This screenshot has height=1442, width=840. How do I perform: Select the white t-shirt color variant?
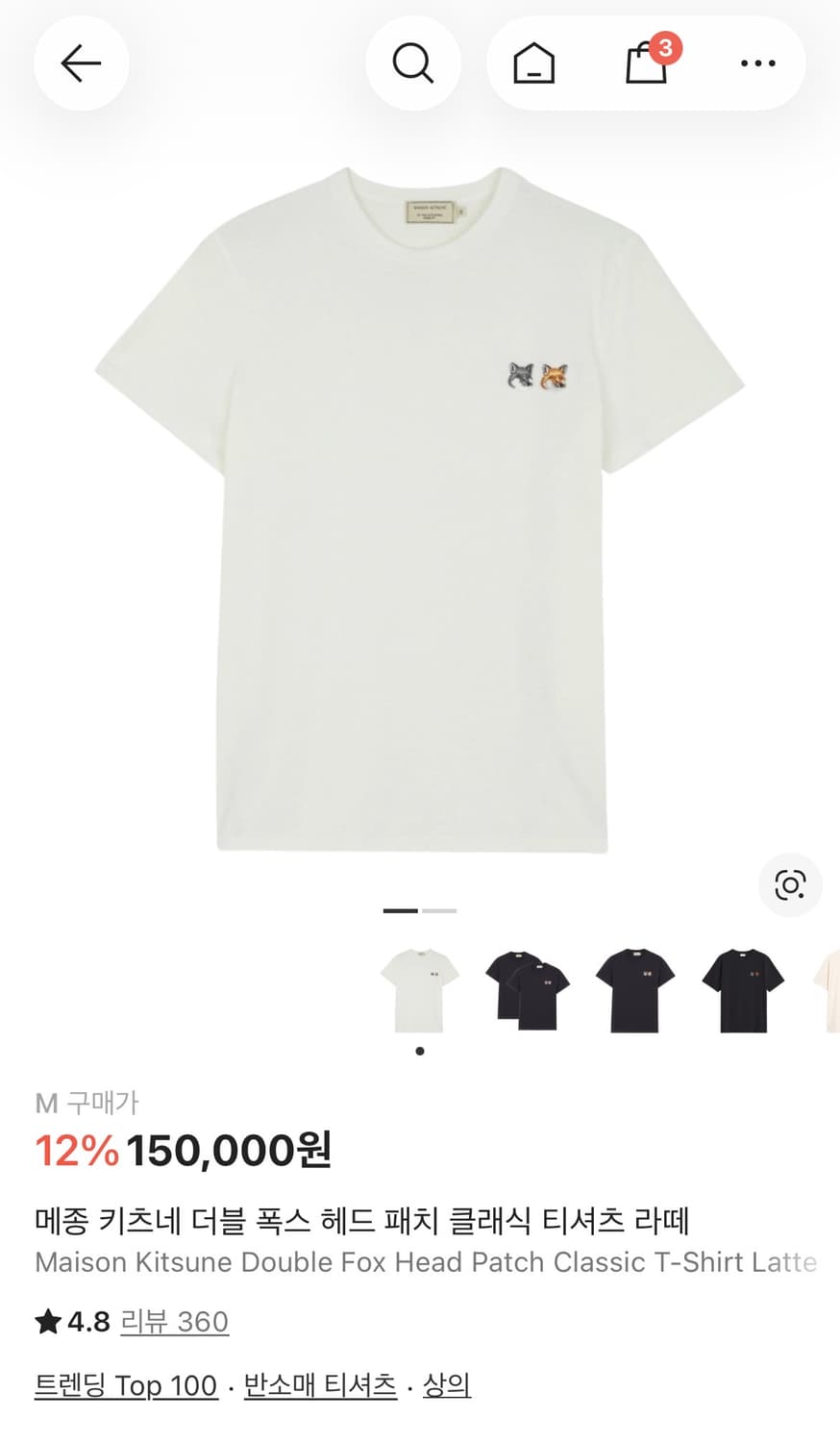[x=420, y=989]
